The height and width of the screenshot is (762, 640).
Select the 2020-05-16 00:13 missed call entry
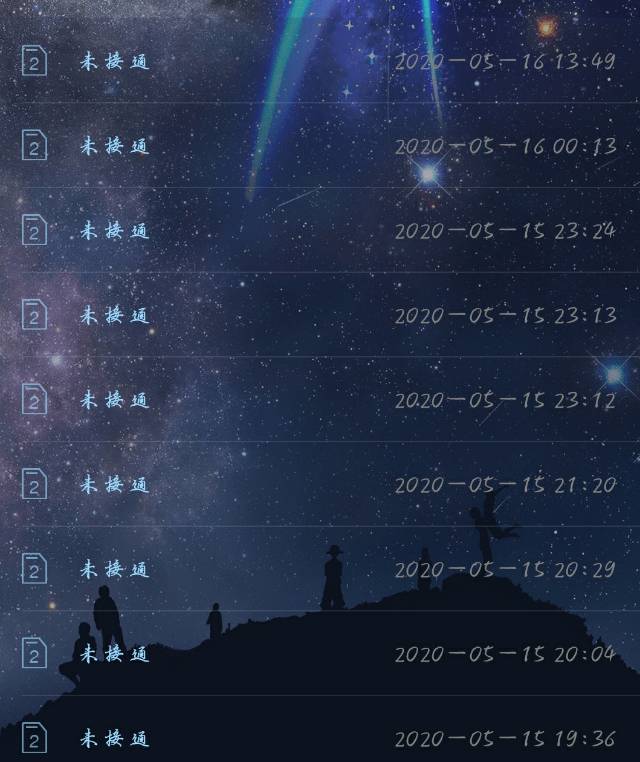320,146
